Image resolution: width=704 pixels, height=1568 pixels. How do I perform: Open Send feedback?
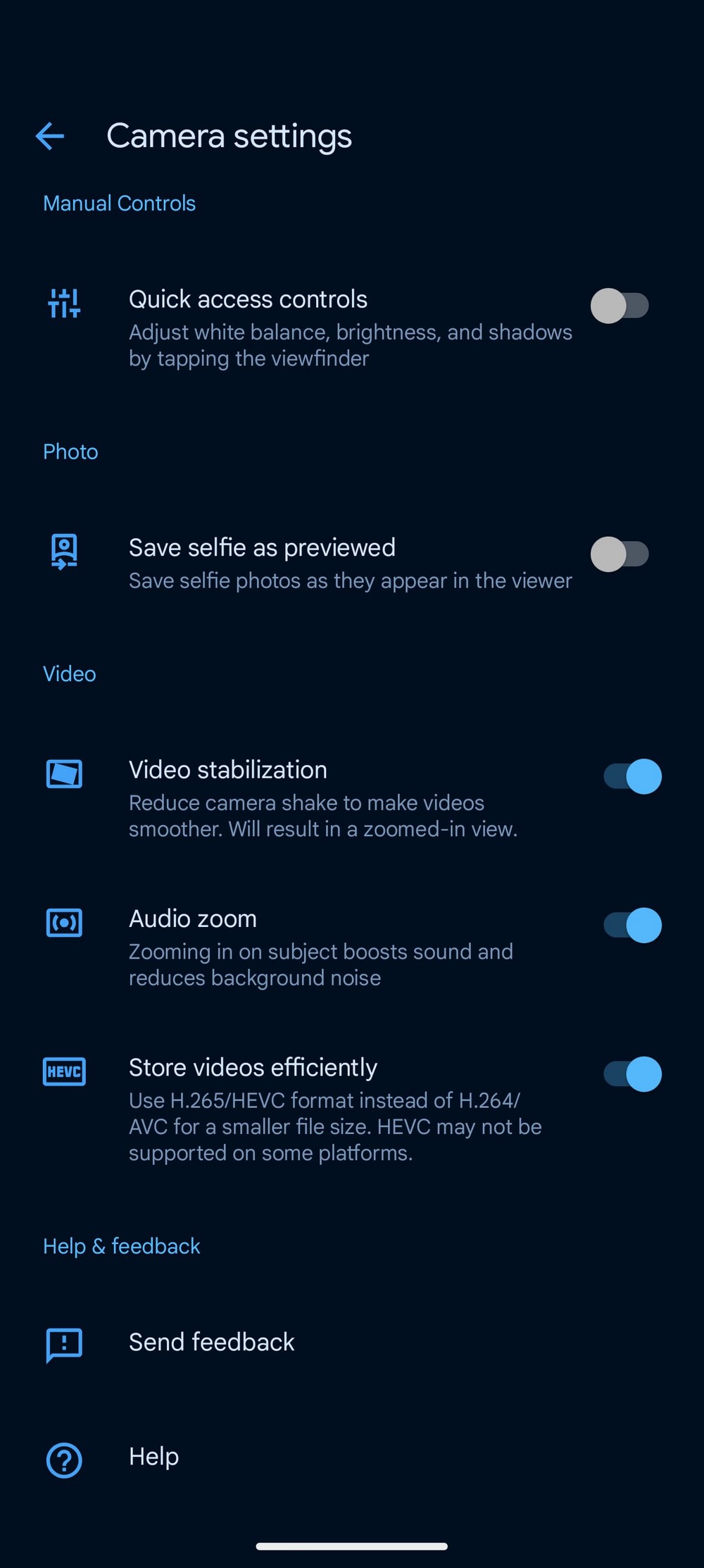(x=211, y=1343)
